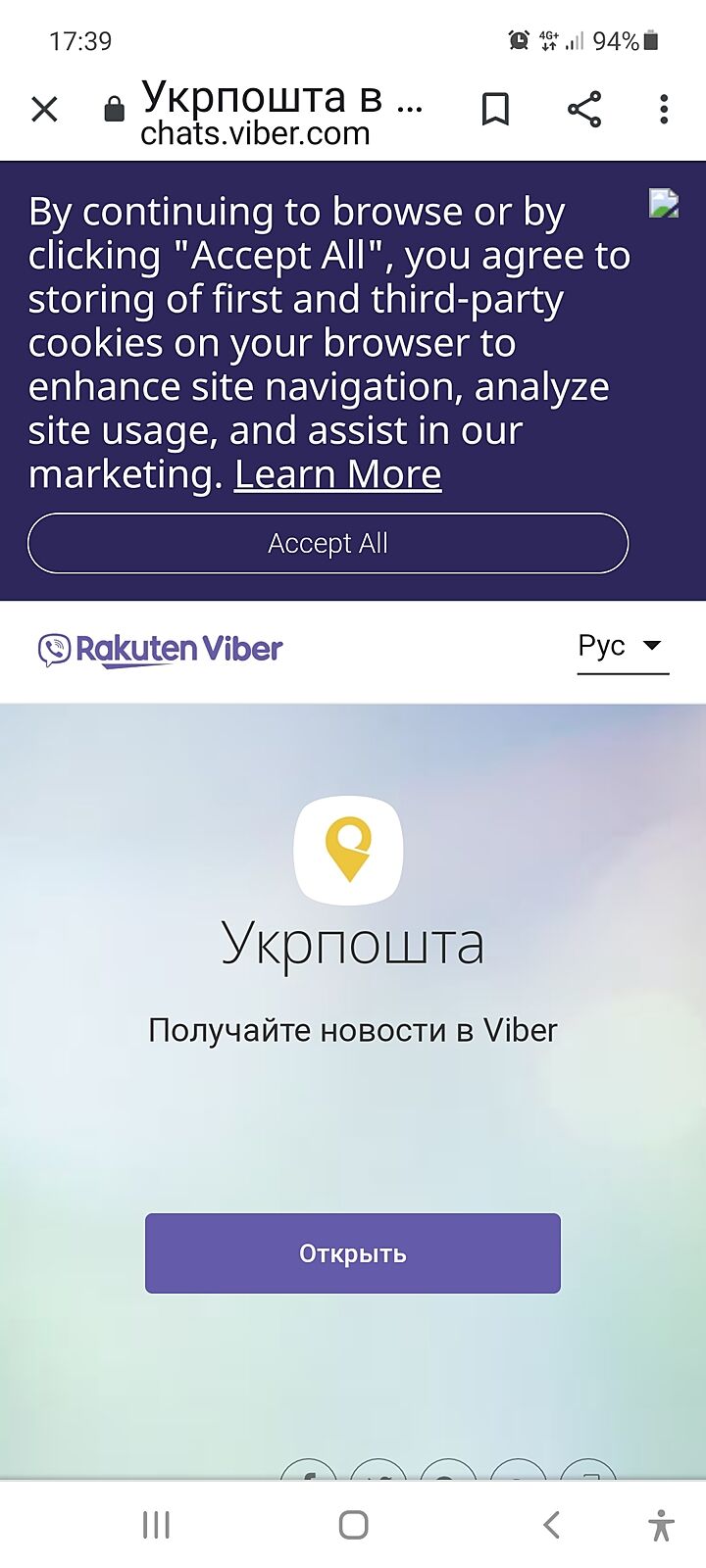
Task: Open the browser overflow menu
Action: (664, 109)
